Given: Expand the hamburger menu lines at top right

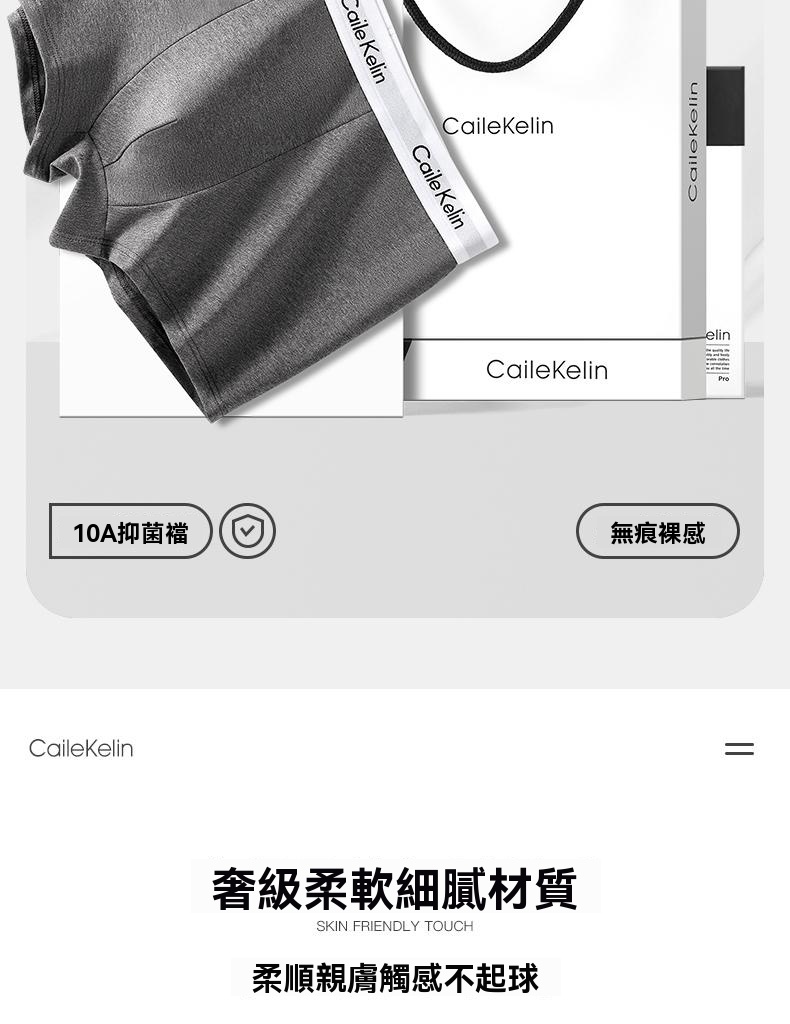Looking at the screenshot, I should [739, 748].
